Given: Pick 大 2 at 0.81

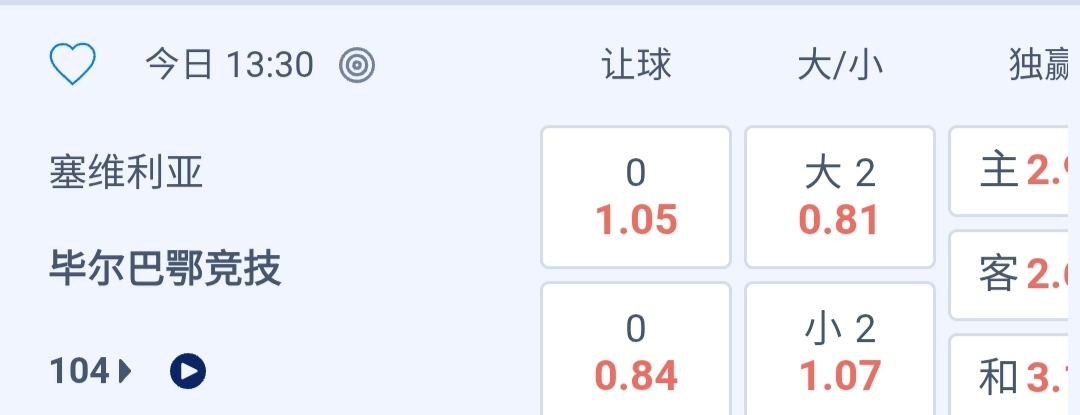Looking at the screenshot, I should (x=839, y=197).
